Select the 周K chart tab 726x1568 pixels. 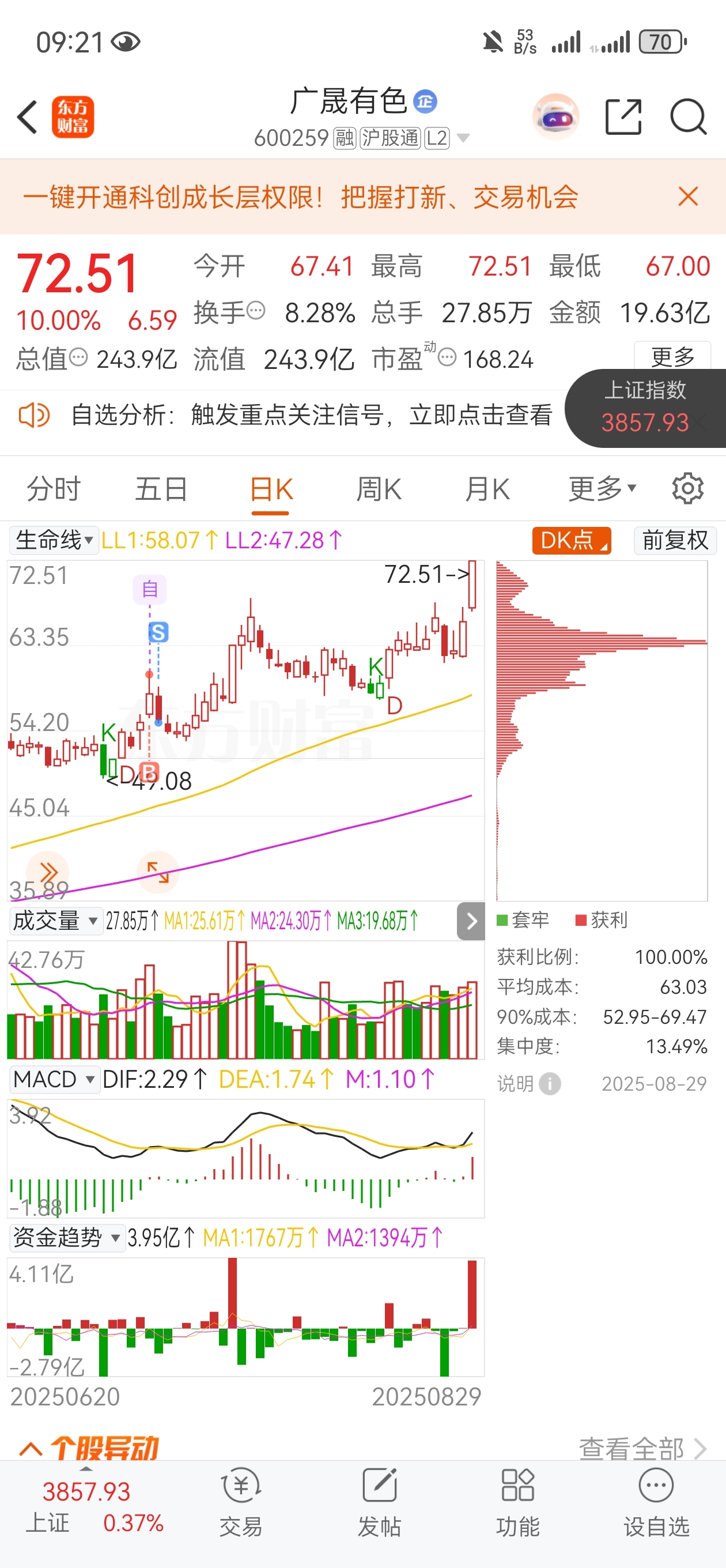[379, 489]
